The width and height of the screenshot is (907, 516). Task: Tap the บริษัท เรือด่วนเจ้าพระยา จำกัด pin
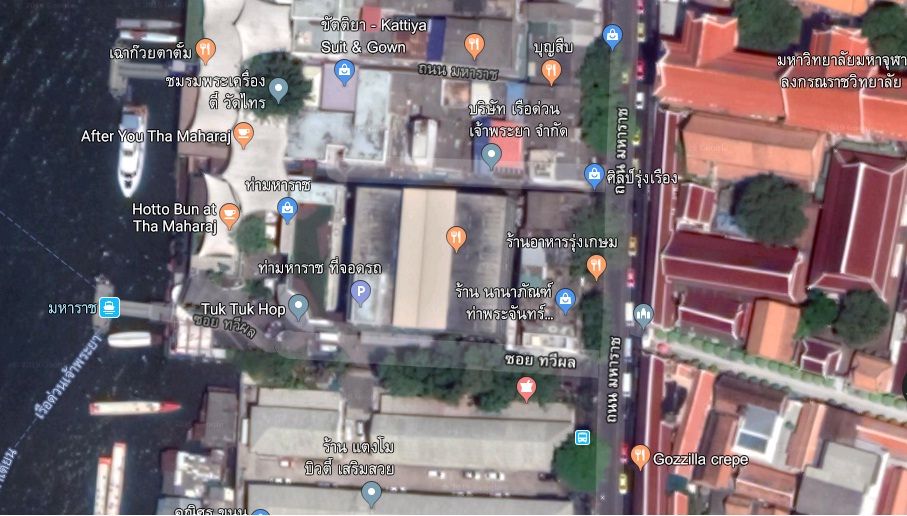pos(491,154)
